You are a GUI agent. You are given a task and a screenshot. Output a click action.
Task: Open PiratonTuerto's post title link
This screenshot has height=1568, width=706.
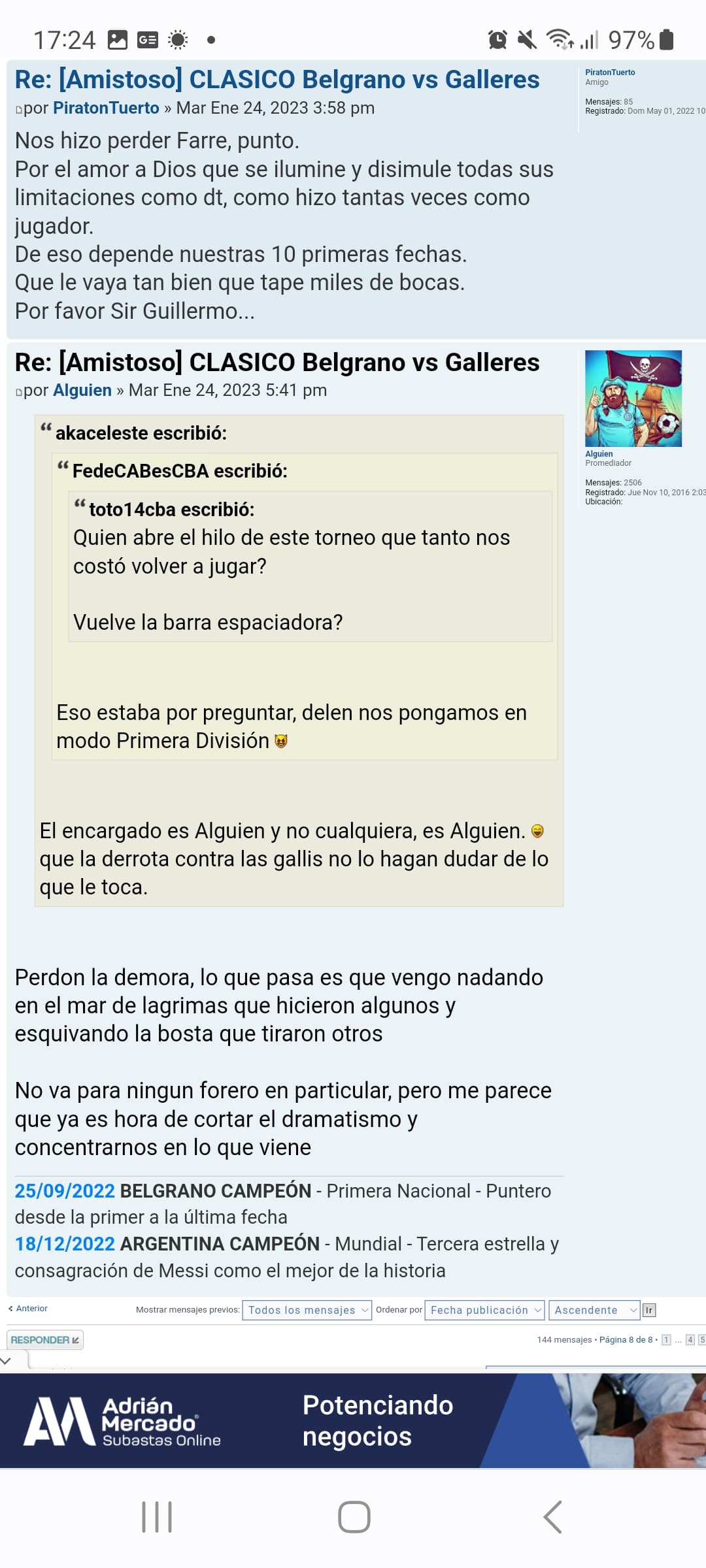point(277,80)
